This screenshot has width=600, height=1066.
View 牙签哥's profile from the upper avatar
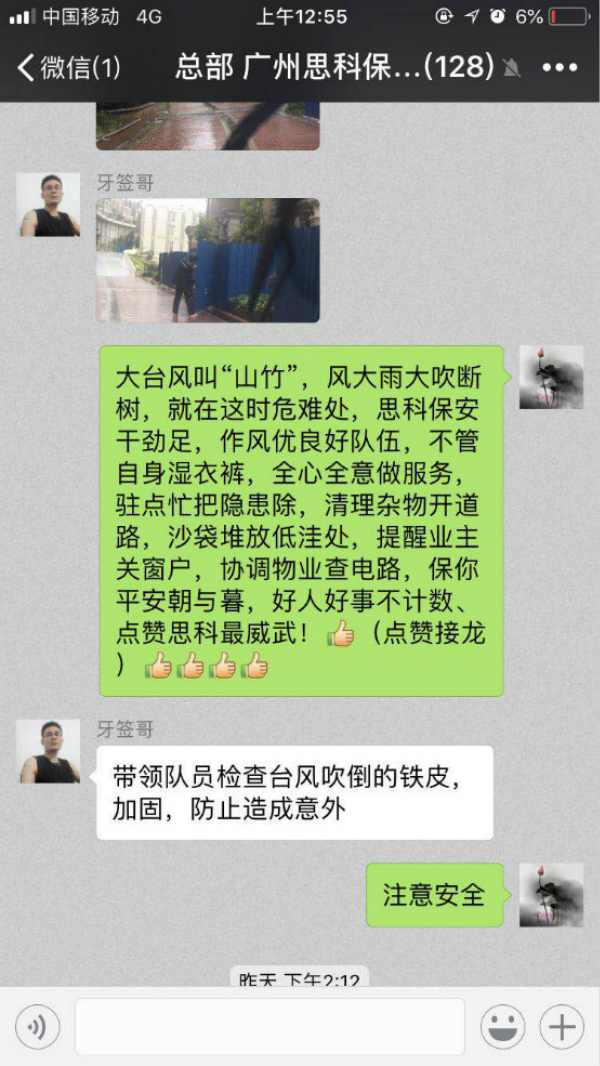click(x=49, y=205)
